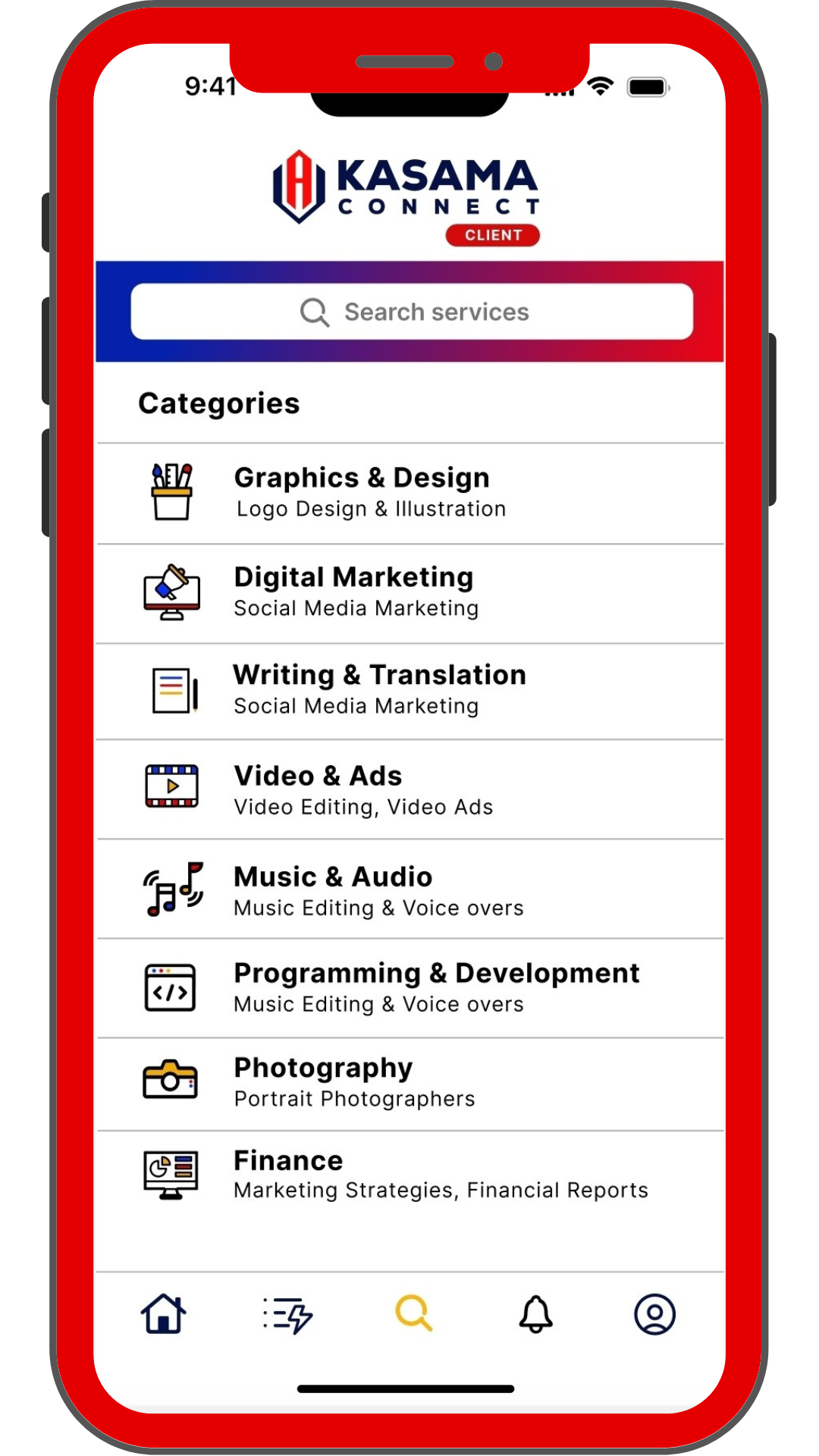Tap the Search services field
This screenshot has height=1456, width=819.
pos(412,312)
